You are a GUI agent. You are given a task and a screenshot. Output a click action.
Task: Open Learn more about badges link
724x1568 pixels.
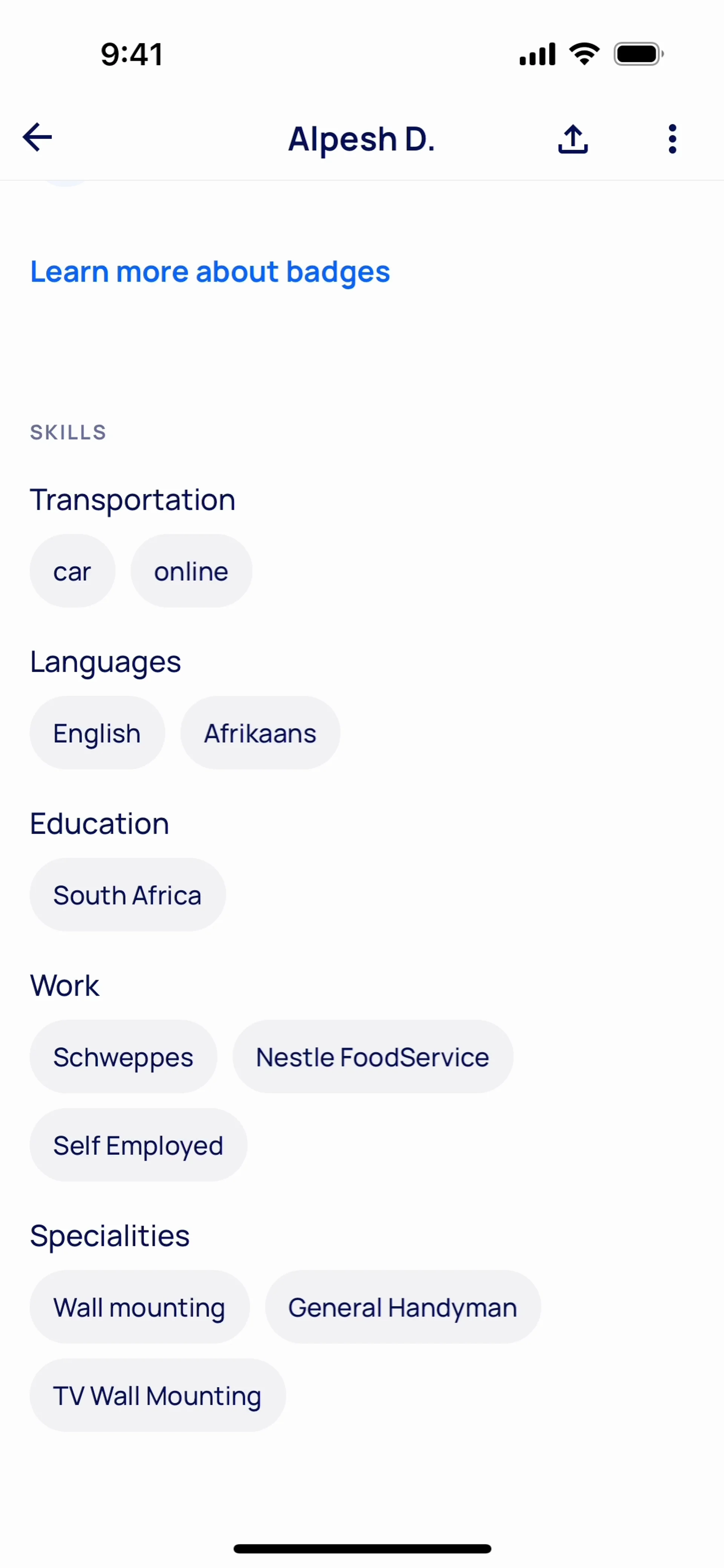coord(210,271)
